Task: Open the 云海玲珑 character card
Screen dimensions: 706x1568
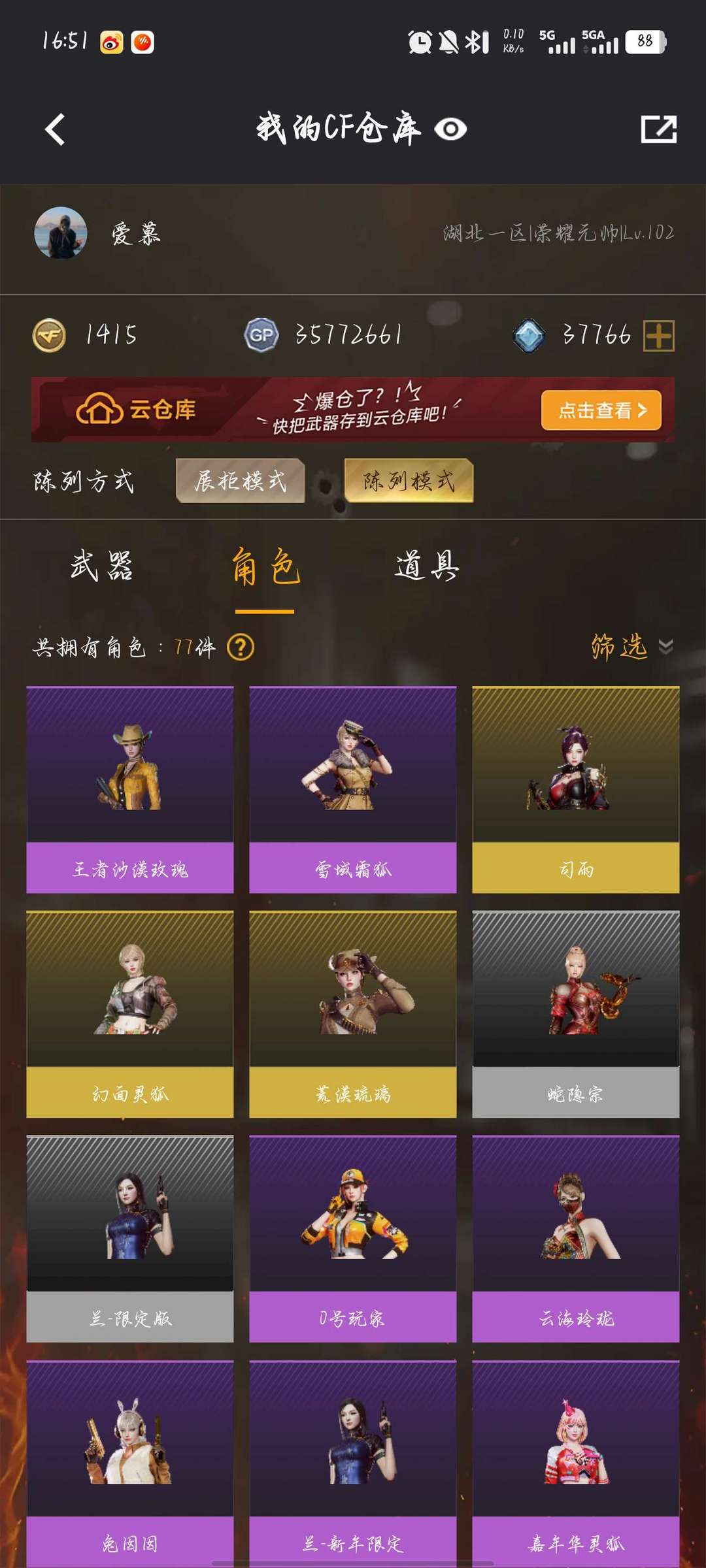Action: (576, 1239)
